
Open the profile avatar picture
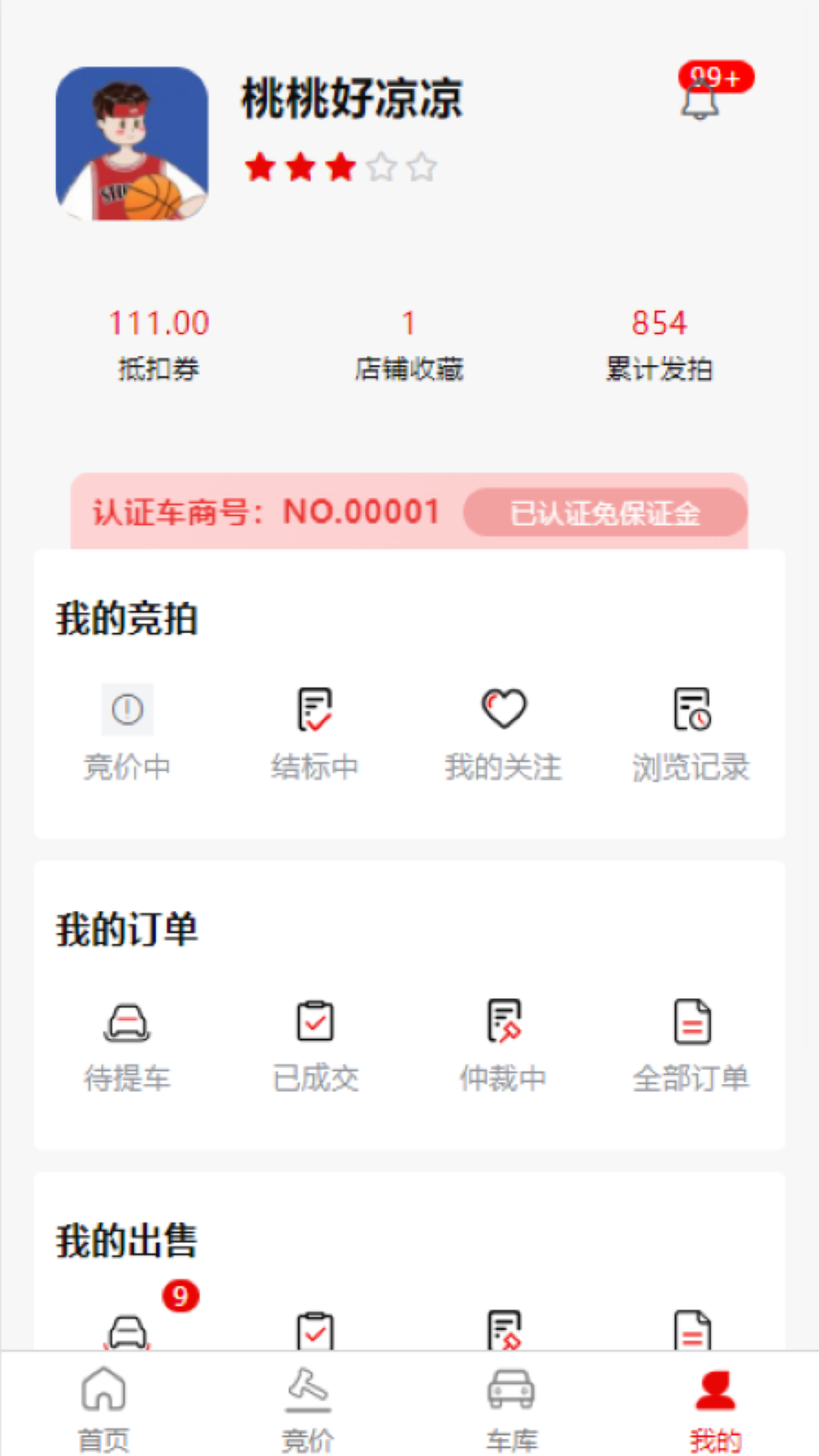(131, 143)
